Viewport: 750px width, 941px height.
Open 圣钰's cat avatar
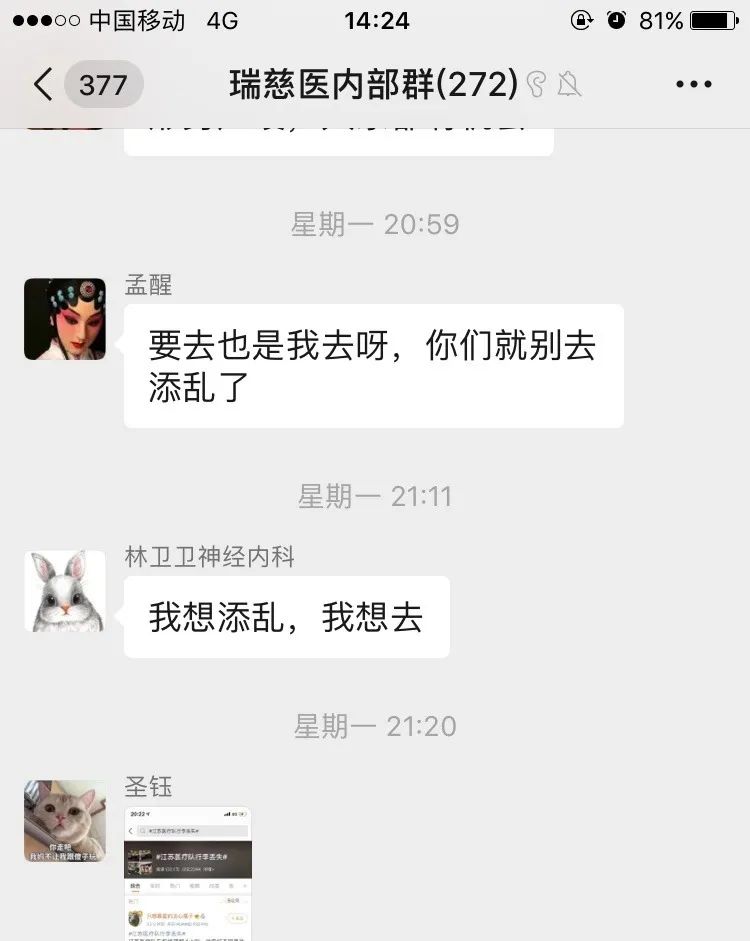coord(65,821)
